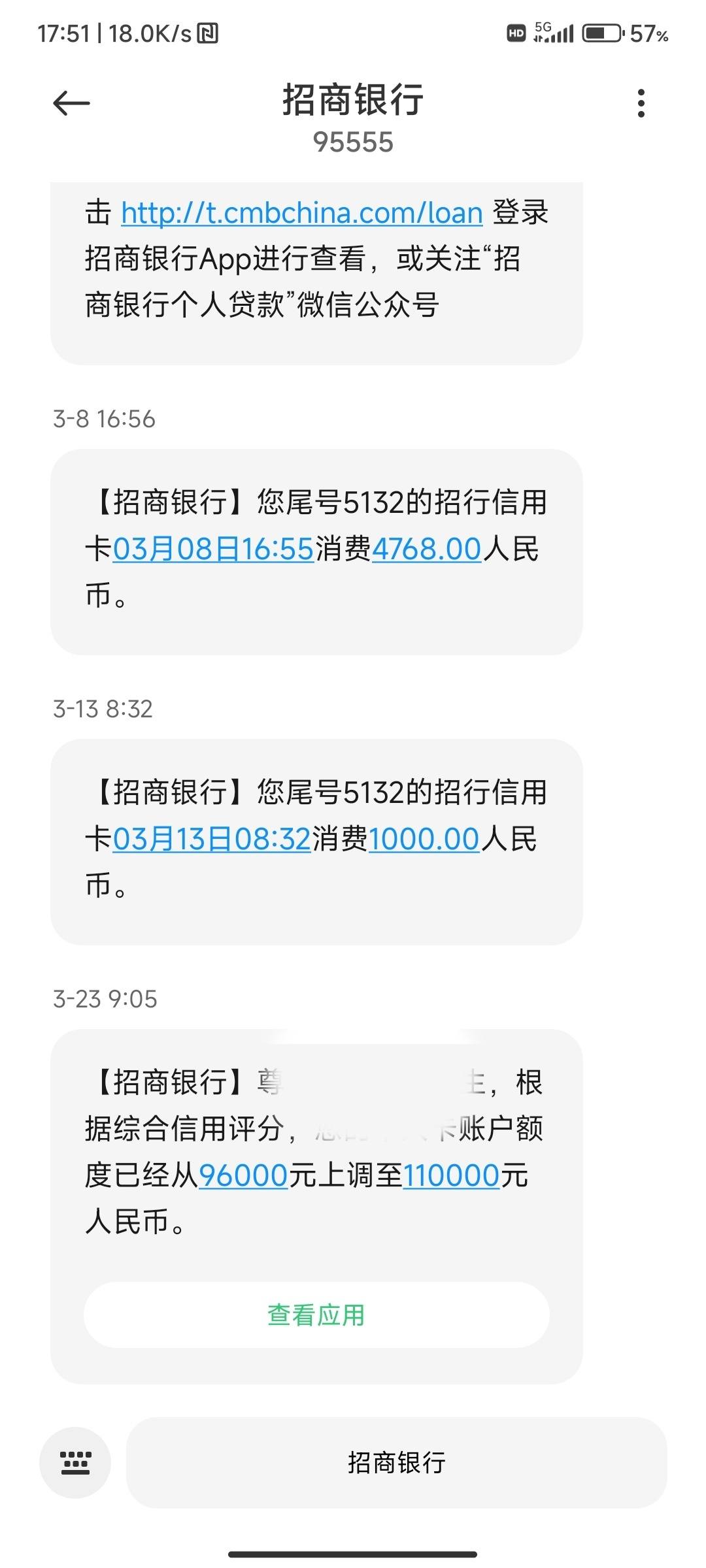
Task: Open the 招商银行 service menu button
Action: click(396, 1462)
